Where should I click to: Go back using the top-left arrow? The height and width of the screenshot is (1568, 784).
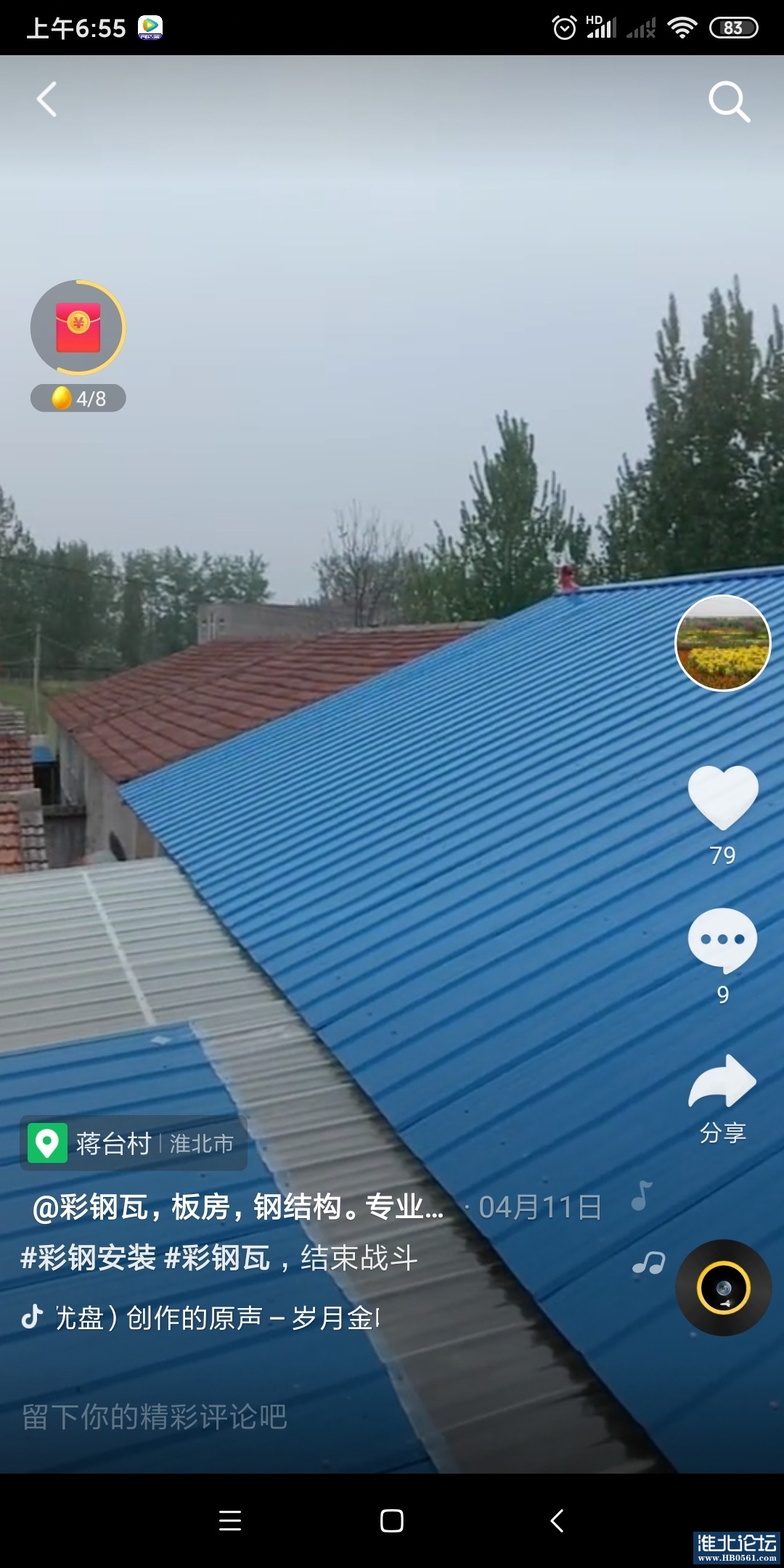click(47, 99)
